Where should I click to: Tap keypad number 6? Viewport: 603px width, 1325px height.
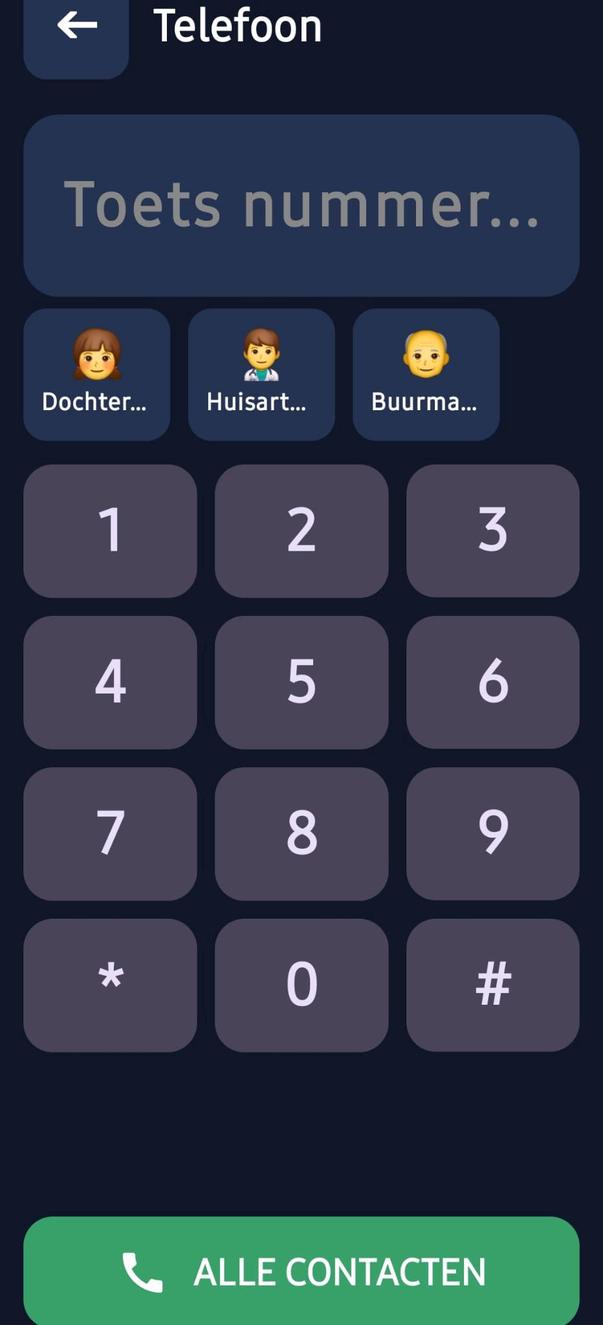(x=492, y=682)
